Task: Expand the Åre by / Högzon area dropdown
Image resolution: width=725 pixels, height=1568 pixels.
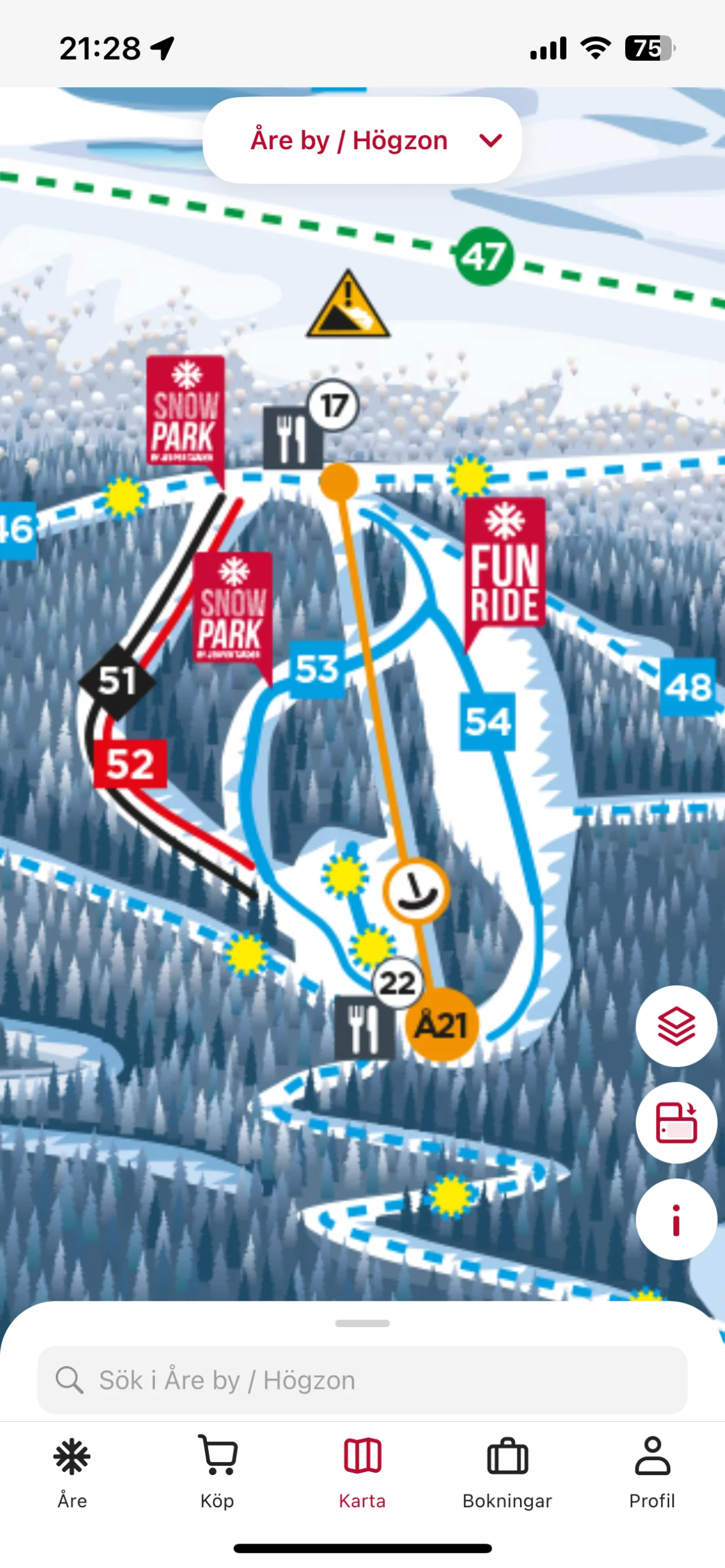Action: tap(362, 140)
